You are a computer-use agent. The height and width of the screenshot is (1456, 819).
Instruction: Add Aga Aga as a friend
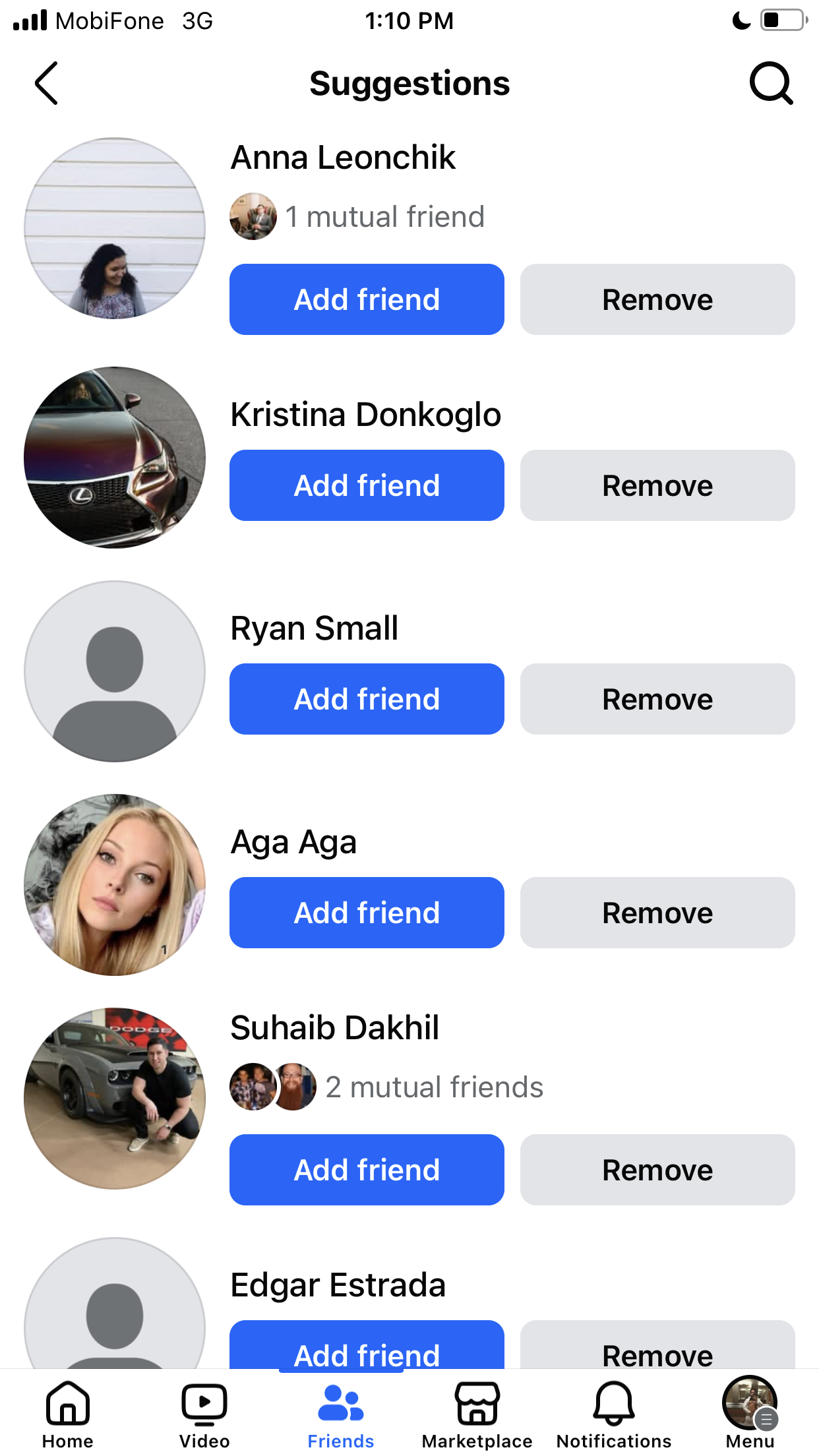(367, 913)
